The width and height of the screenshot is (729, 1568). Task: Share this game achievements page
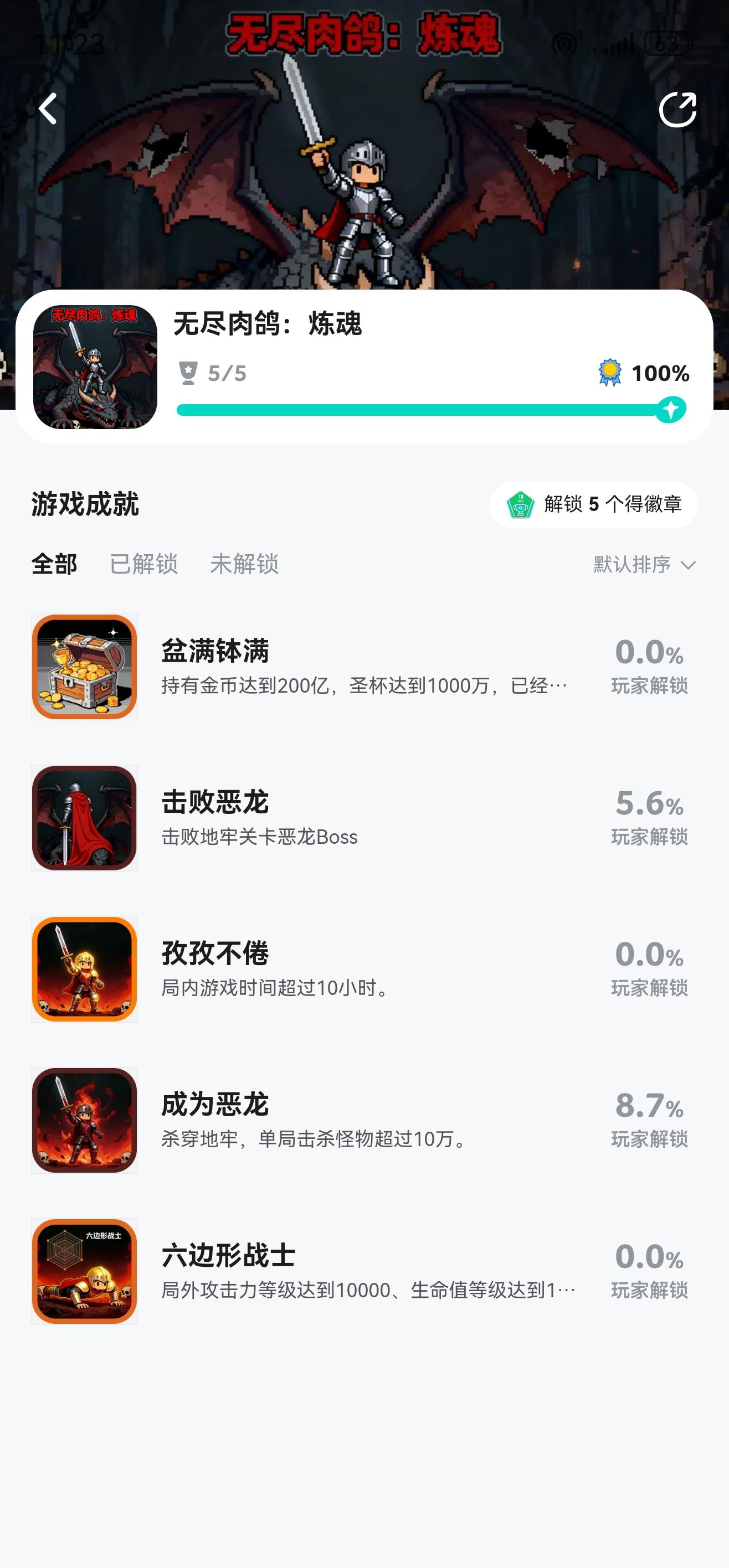(677, 110)
